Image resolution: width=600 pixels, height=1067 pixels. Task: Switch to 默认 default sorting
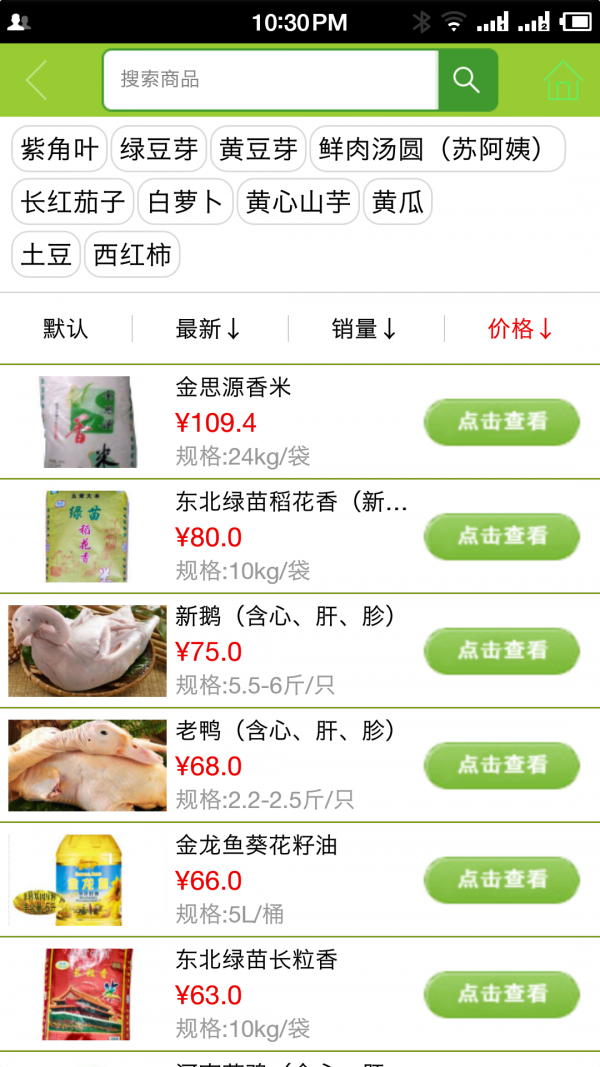(x=66, y=328)
